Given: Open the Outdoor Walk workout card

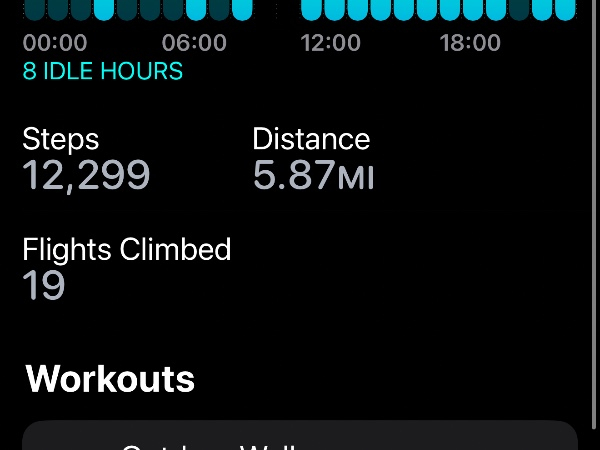Looking at the screenshot, I should pos(300,438).
